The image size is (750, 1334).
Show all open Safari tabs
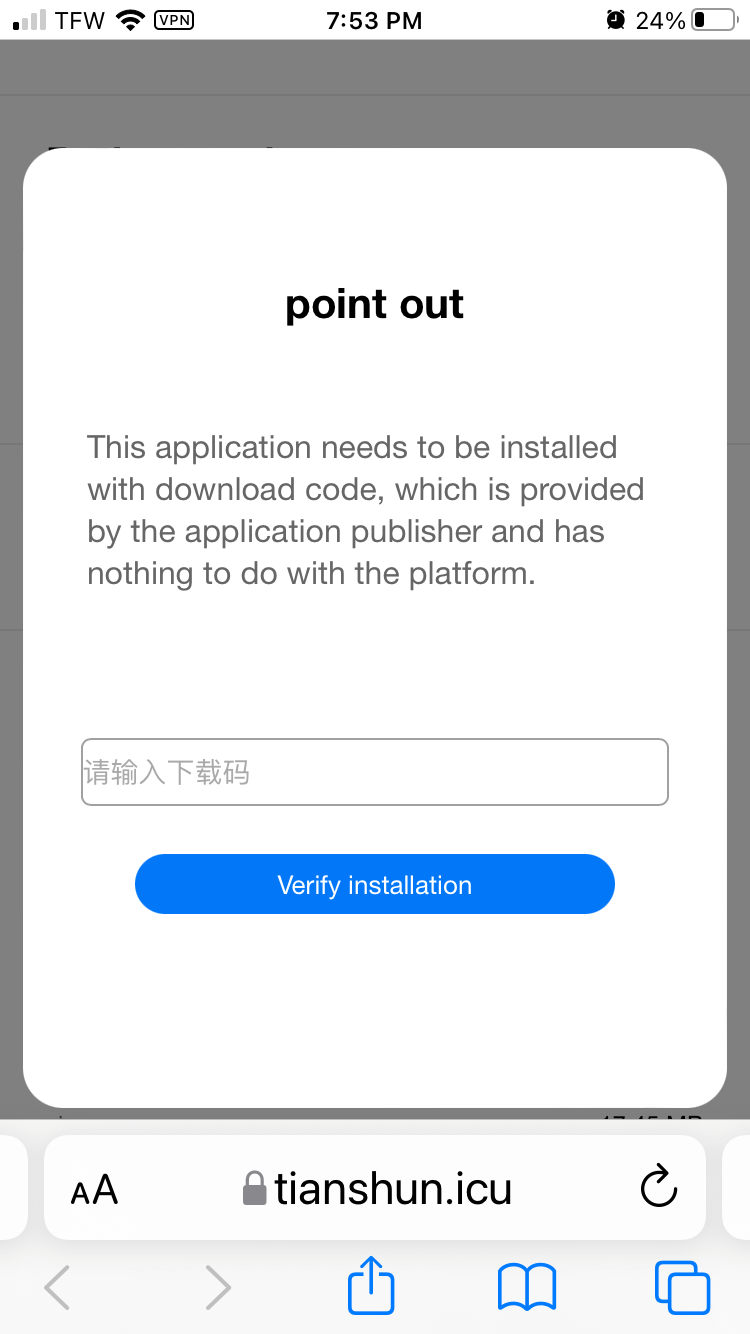click(x=682, y=1286)
